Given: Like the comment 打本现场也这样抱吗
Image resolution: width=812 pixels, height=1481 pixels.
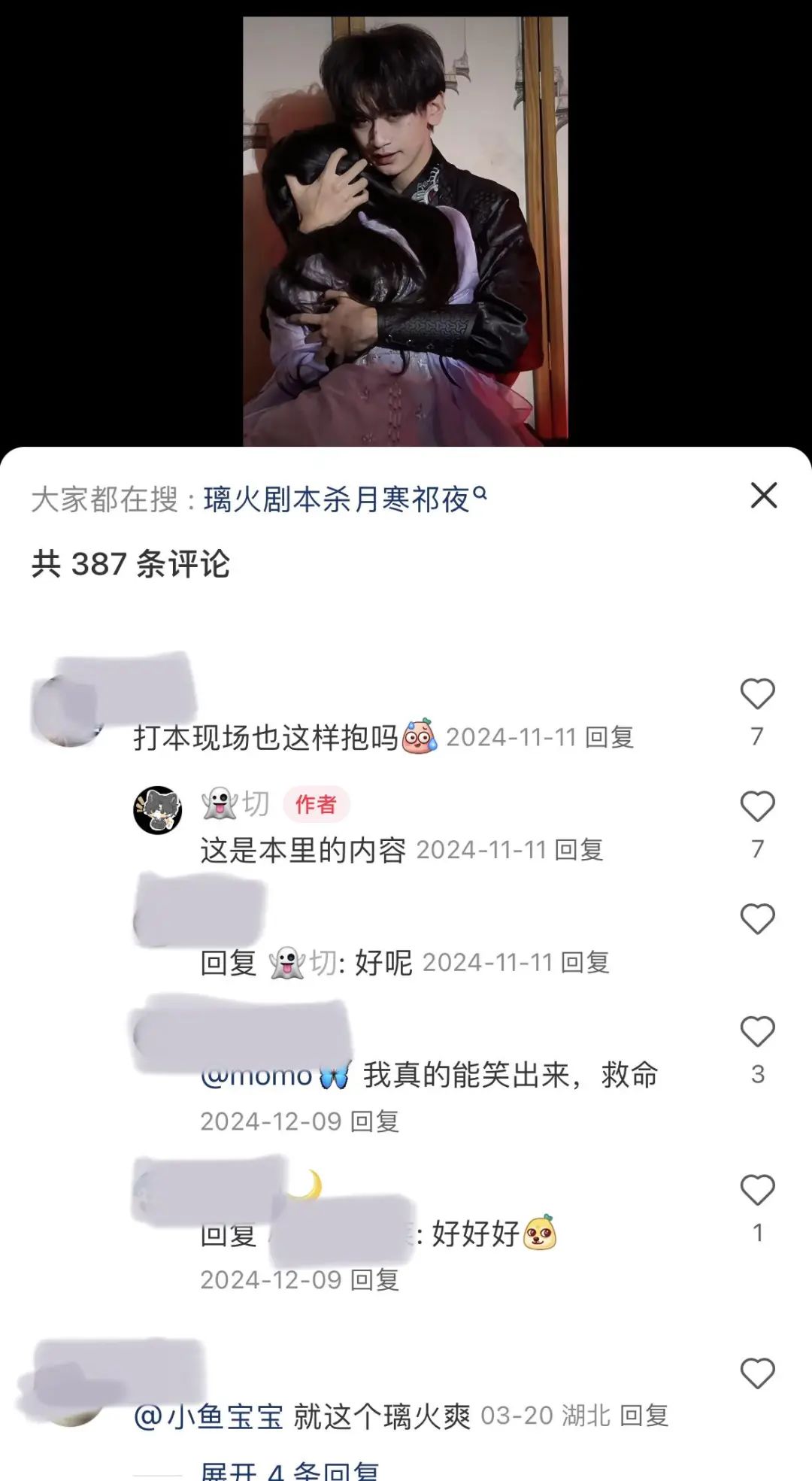Looking at the screenshot, I should [x=757, y=693].
